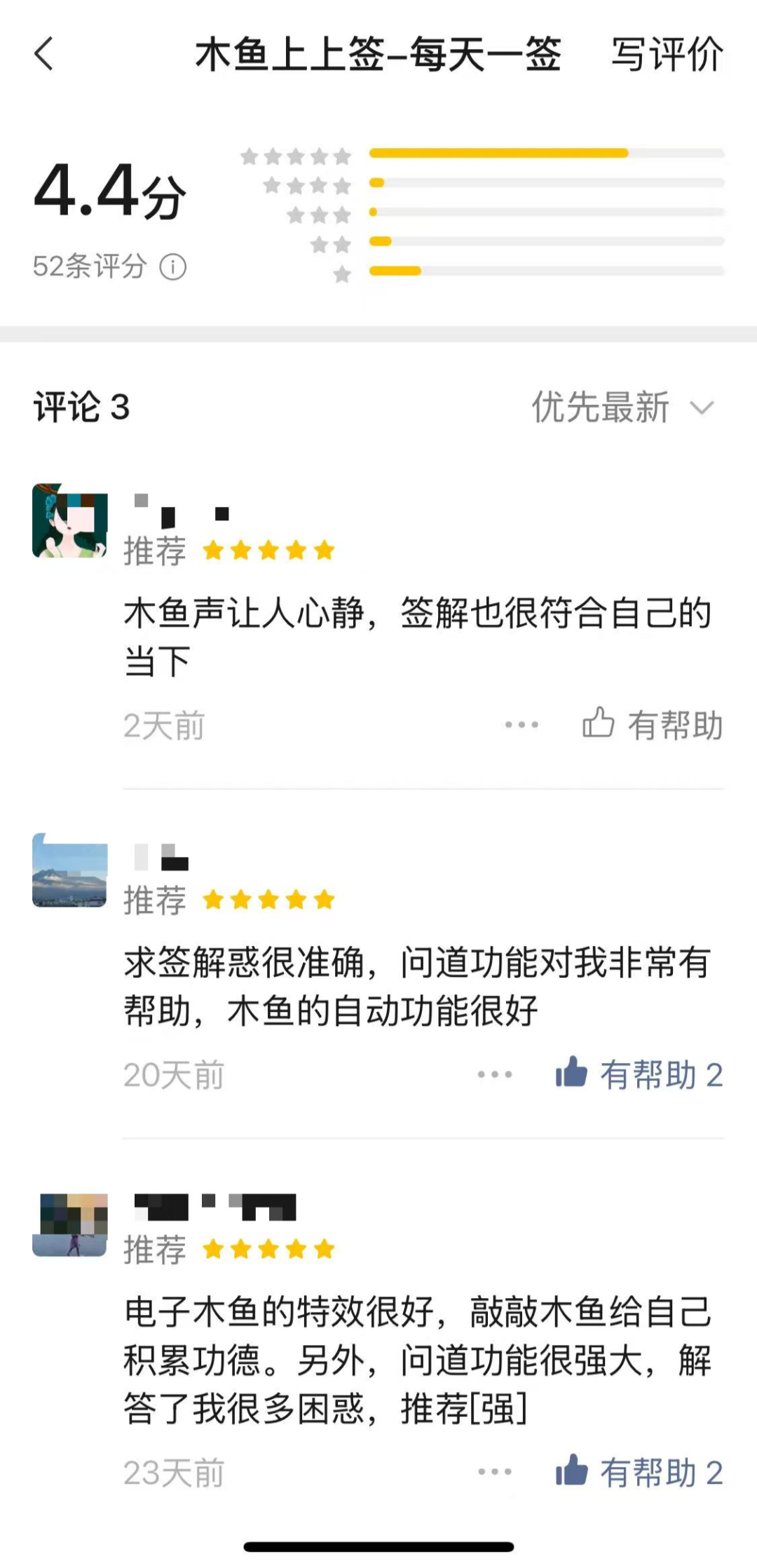Toggle 有帮助 on the 23天前 review
Image resolution: width=757 pixels, height=1568 pixels.
(x=639, y=1472)
